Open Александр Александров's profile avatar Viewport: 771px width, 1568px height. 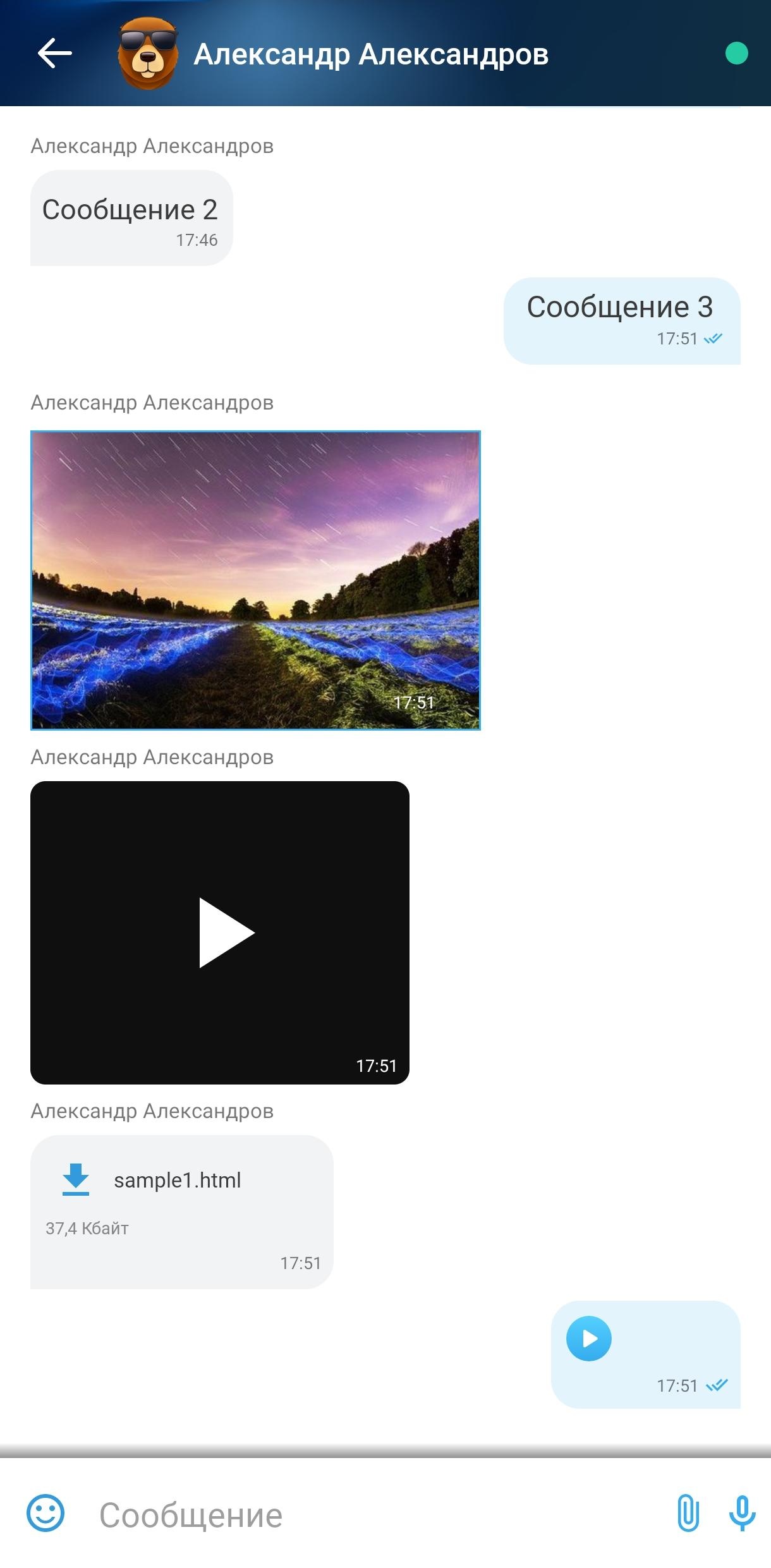click(148, 54)
